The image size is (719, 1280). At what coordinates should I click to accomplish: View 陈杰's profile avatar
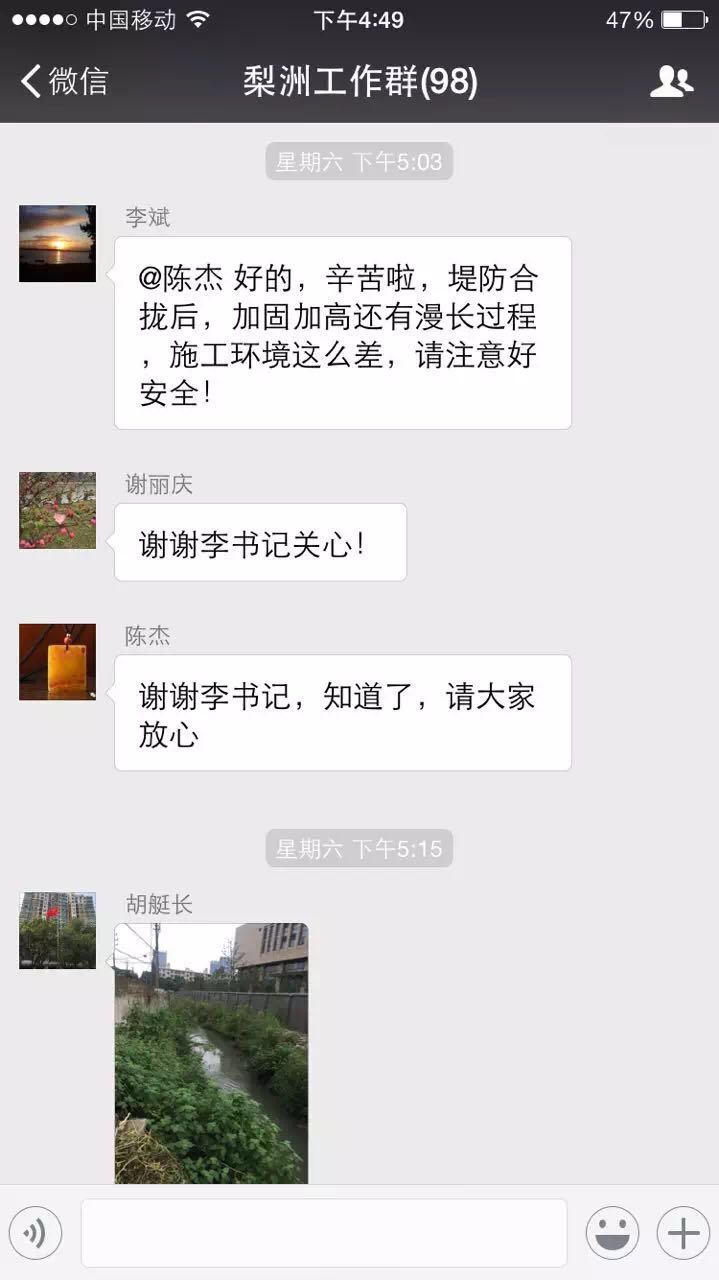pyautogui.click(x=58, y=662)
